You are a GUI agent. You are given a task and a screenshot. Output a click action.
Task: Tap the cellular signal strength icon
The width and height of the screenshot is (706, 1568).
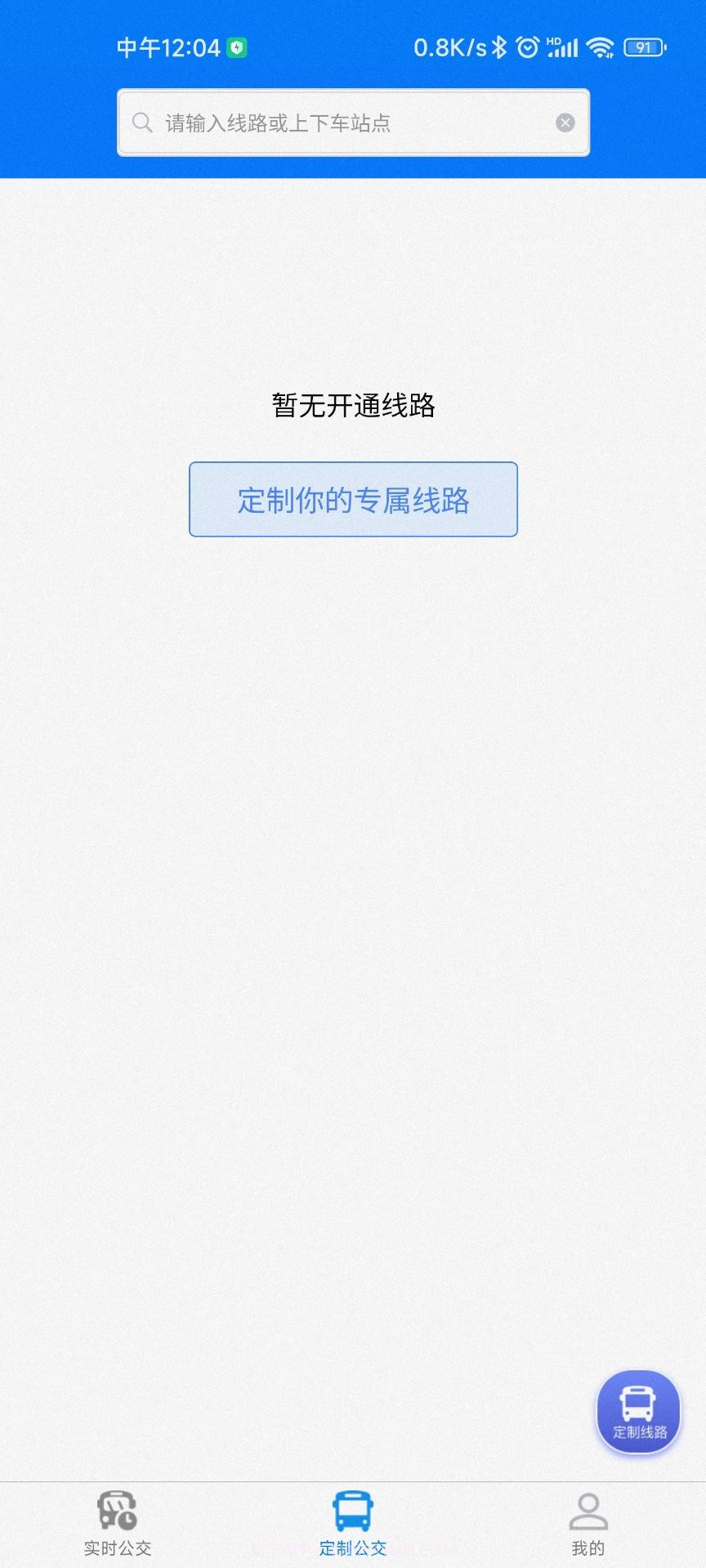click(x=563, y=47)
